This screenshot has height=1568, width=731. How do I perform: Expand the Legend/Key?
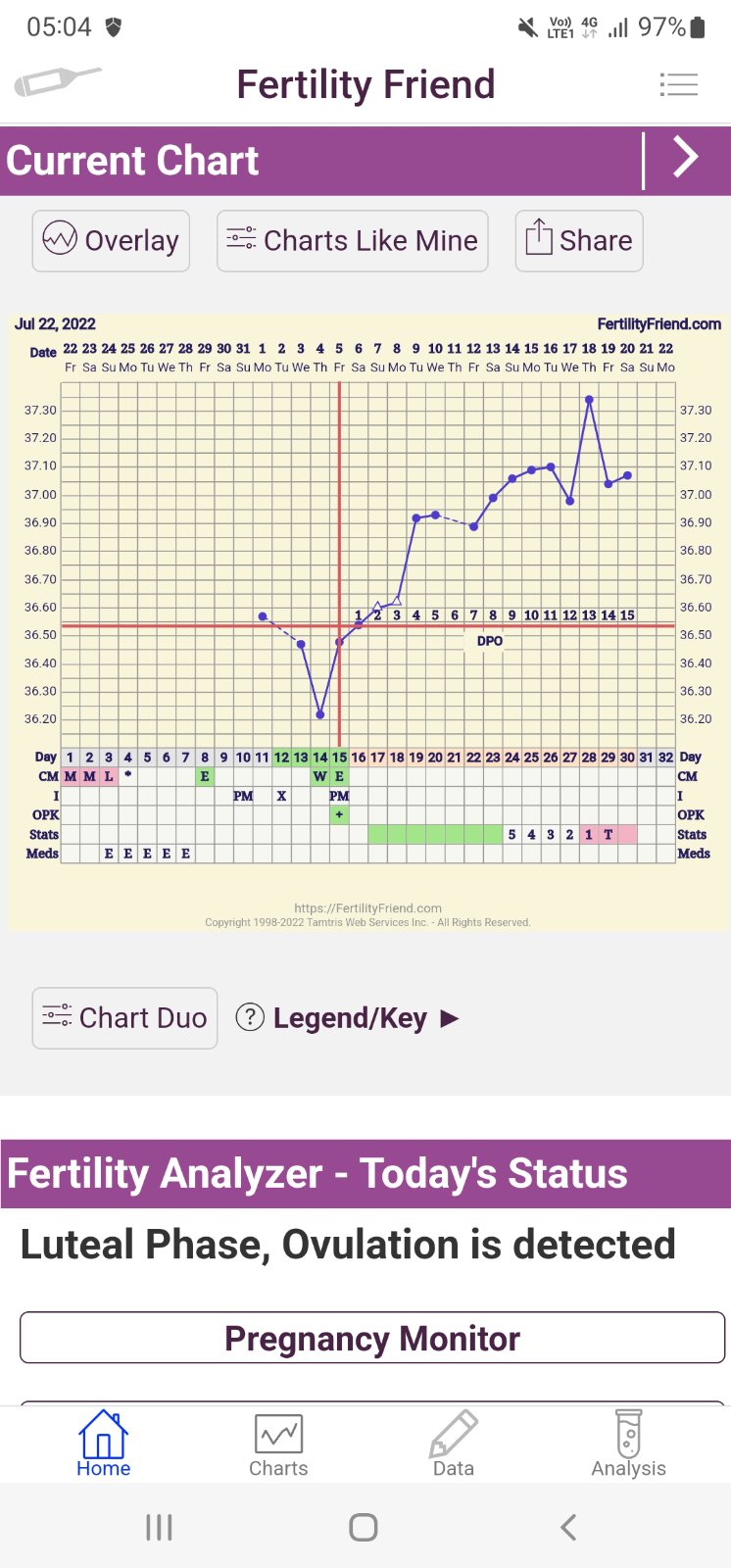(x=349, y=1018)
